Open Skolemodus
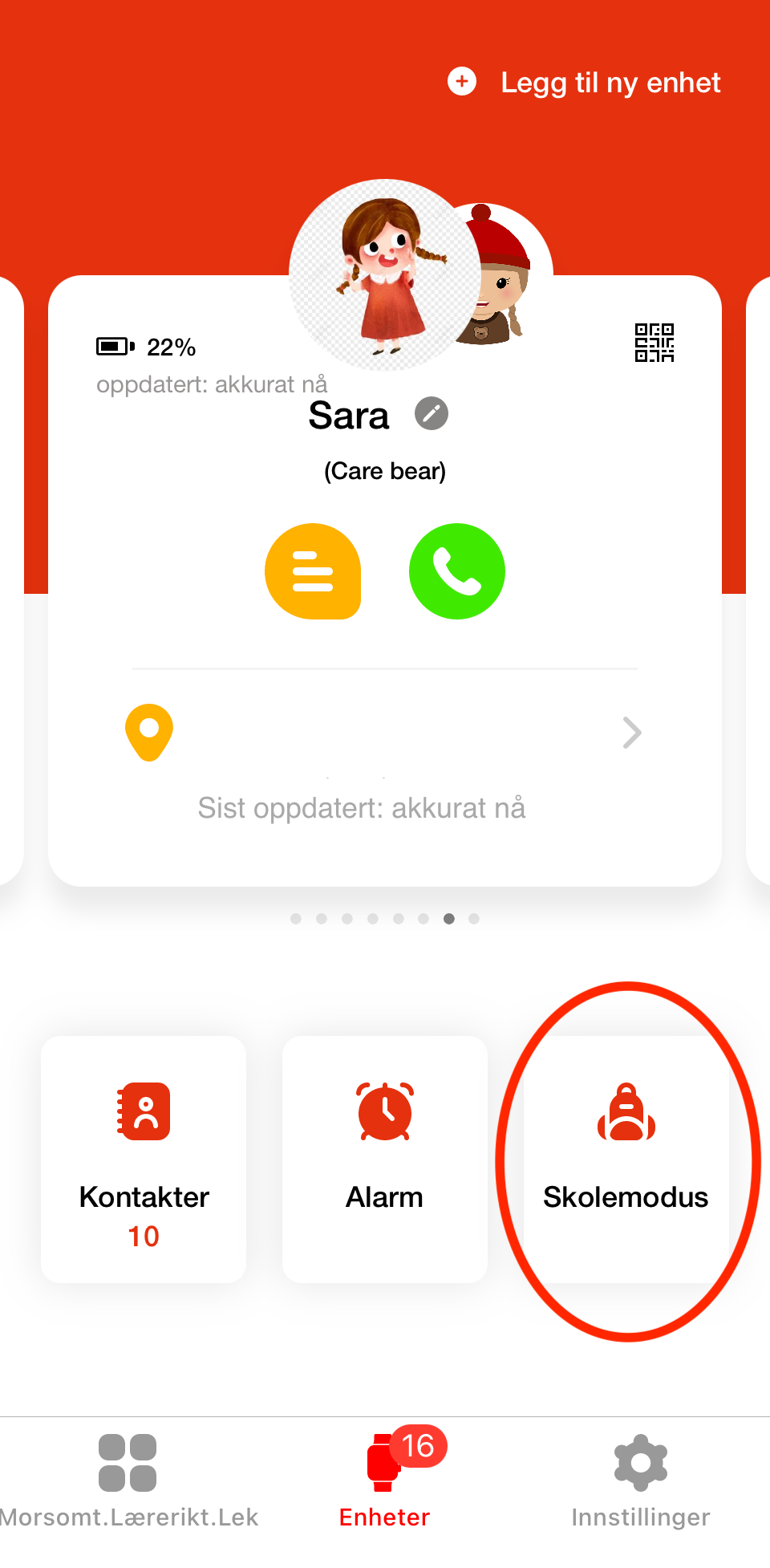Image resolution: width=770 pixels, height=1568 pixels. tap(626, 1159)
